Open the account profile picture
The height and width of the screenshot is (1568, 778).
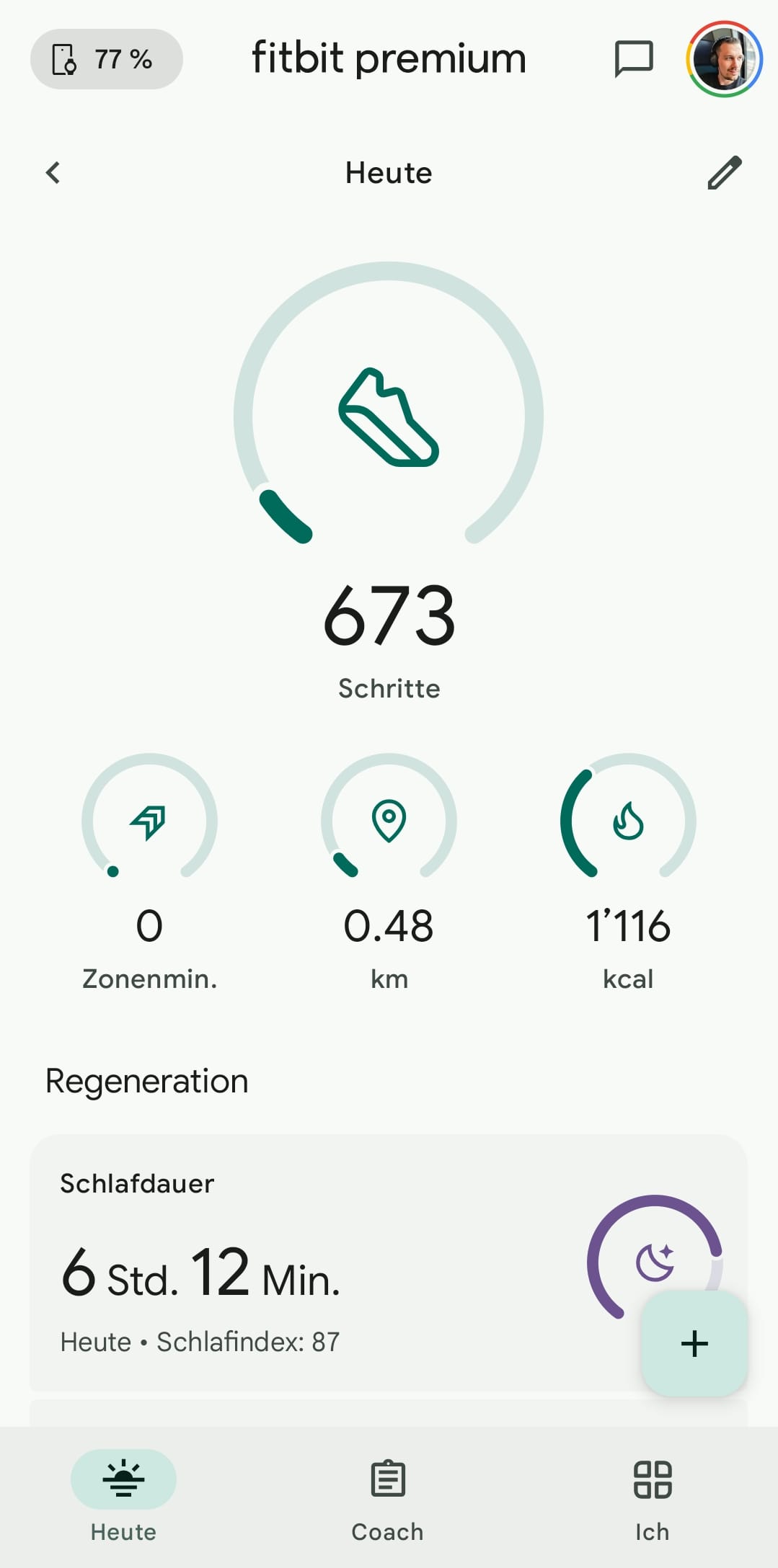[724, 59]
